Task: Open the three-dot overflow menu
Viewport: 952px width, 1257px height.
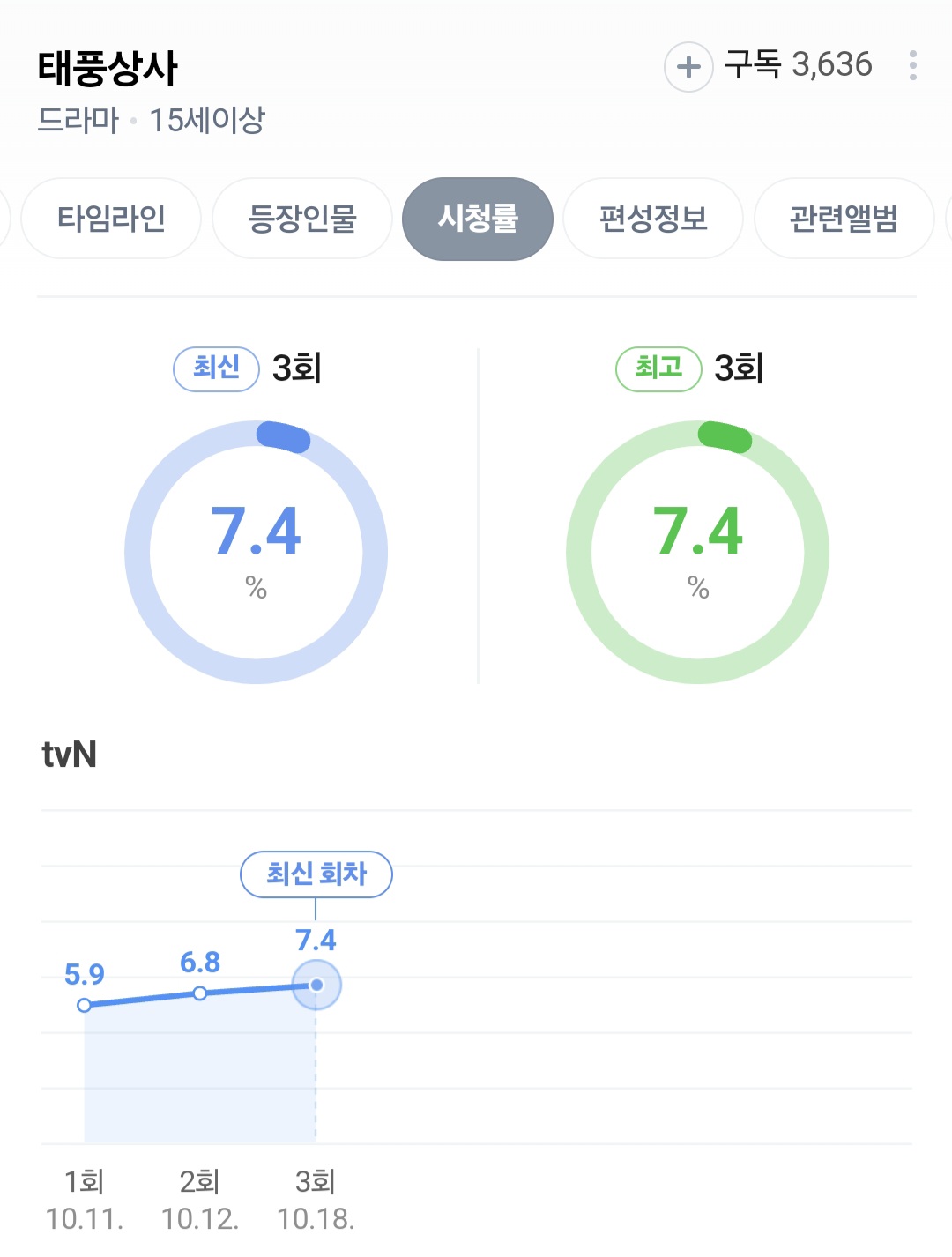Action: pos(912,65)
